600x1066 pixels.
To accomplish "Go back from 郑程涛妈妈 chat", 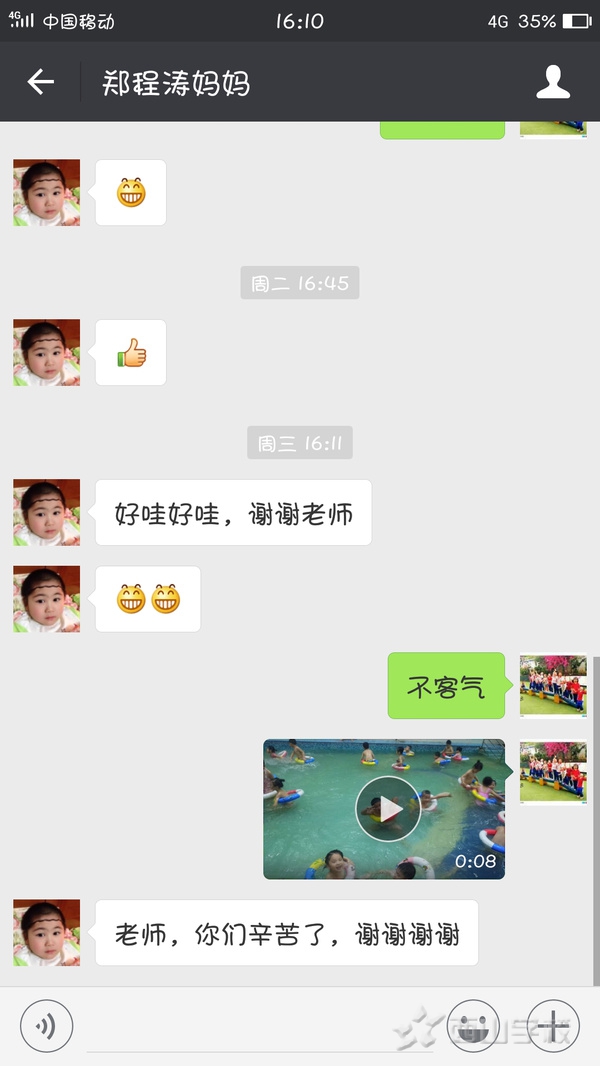I will (x=41, y=82).
